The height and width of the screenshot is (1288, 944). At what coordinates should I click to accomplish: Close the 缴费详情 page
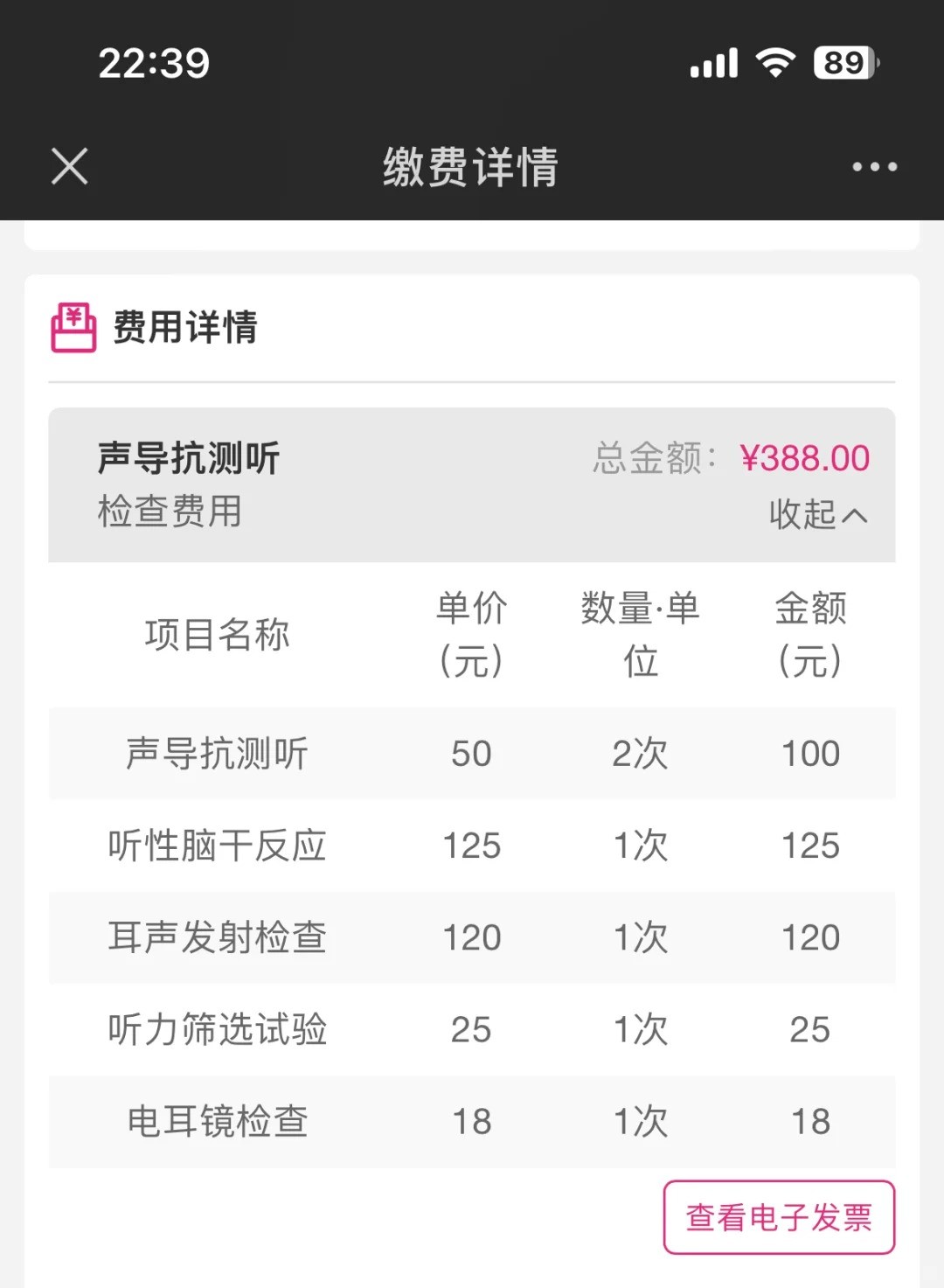coord(70,166)
